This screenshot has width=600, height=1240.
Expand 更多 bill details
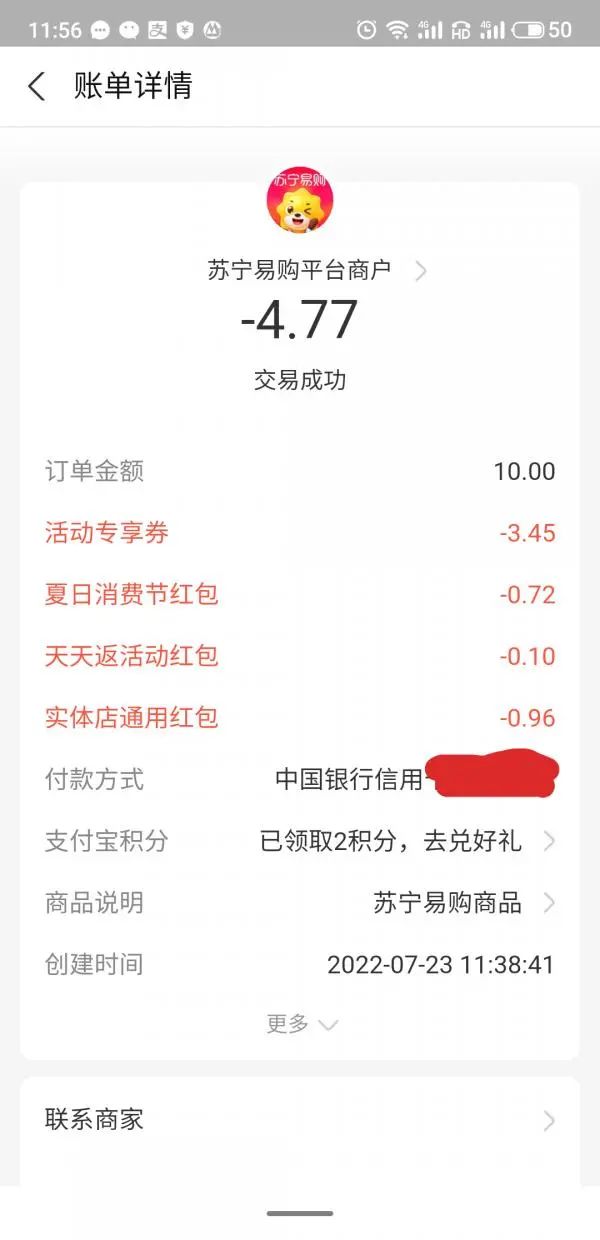302,1024
